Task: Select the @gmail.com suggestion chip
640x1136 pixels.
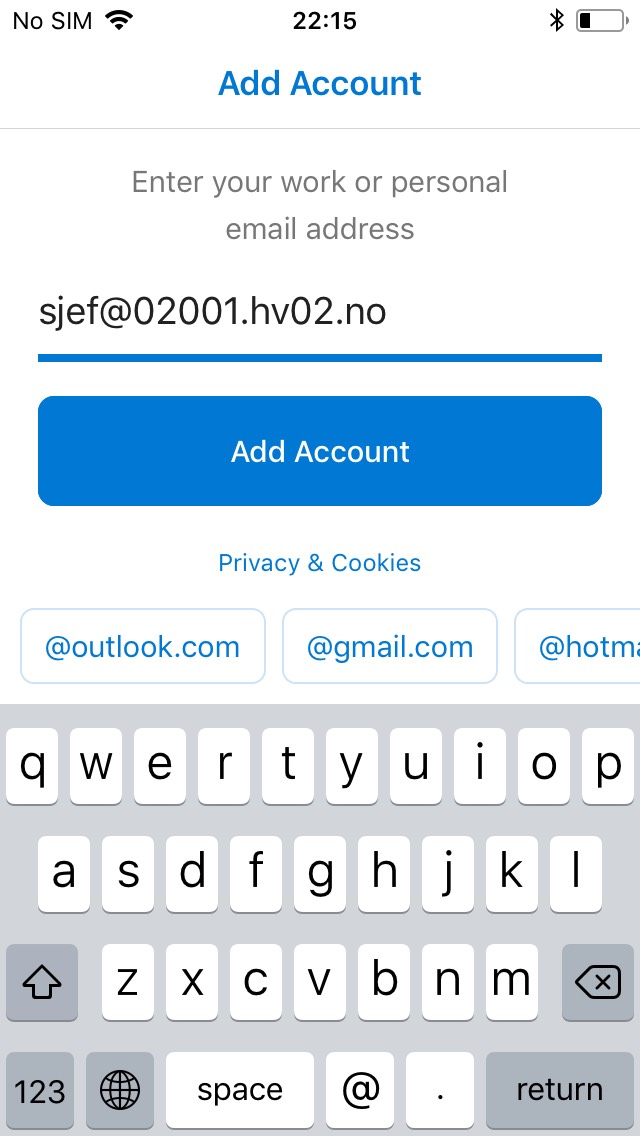Action: 390,647
